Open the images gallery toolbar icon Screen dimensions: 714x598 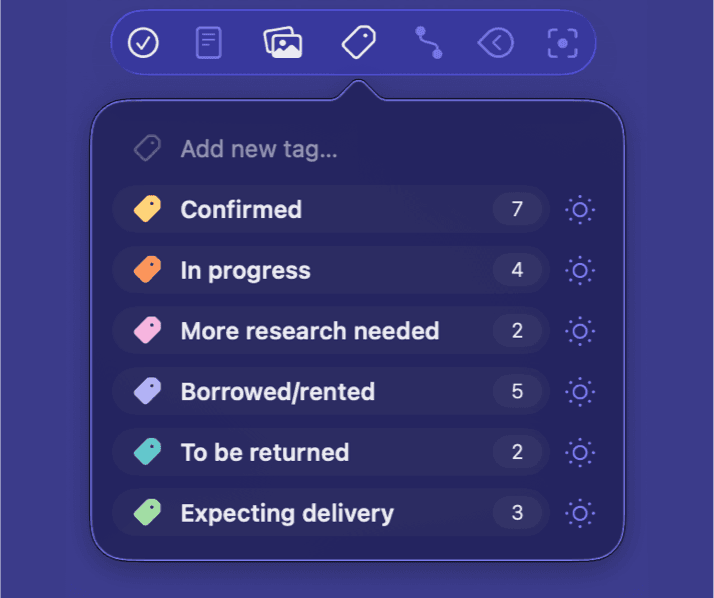point(283,43)
